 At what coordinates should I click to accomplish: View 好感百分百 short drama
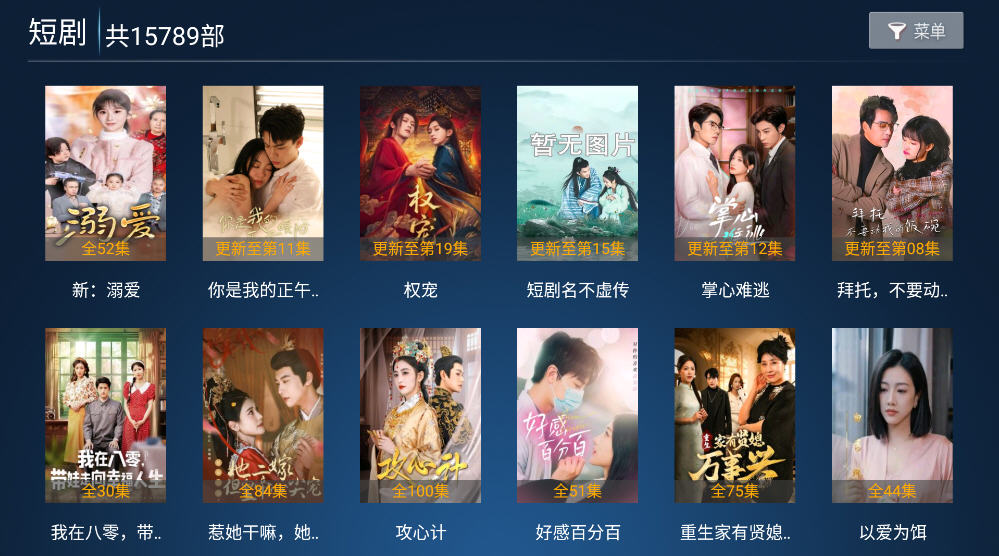coord(577,415)
